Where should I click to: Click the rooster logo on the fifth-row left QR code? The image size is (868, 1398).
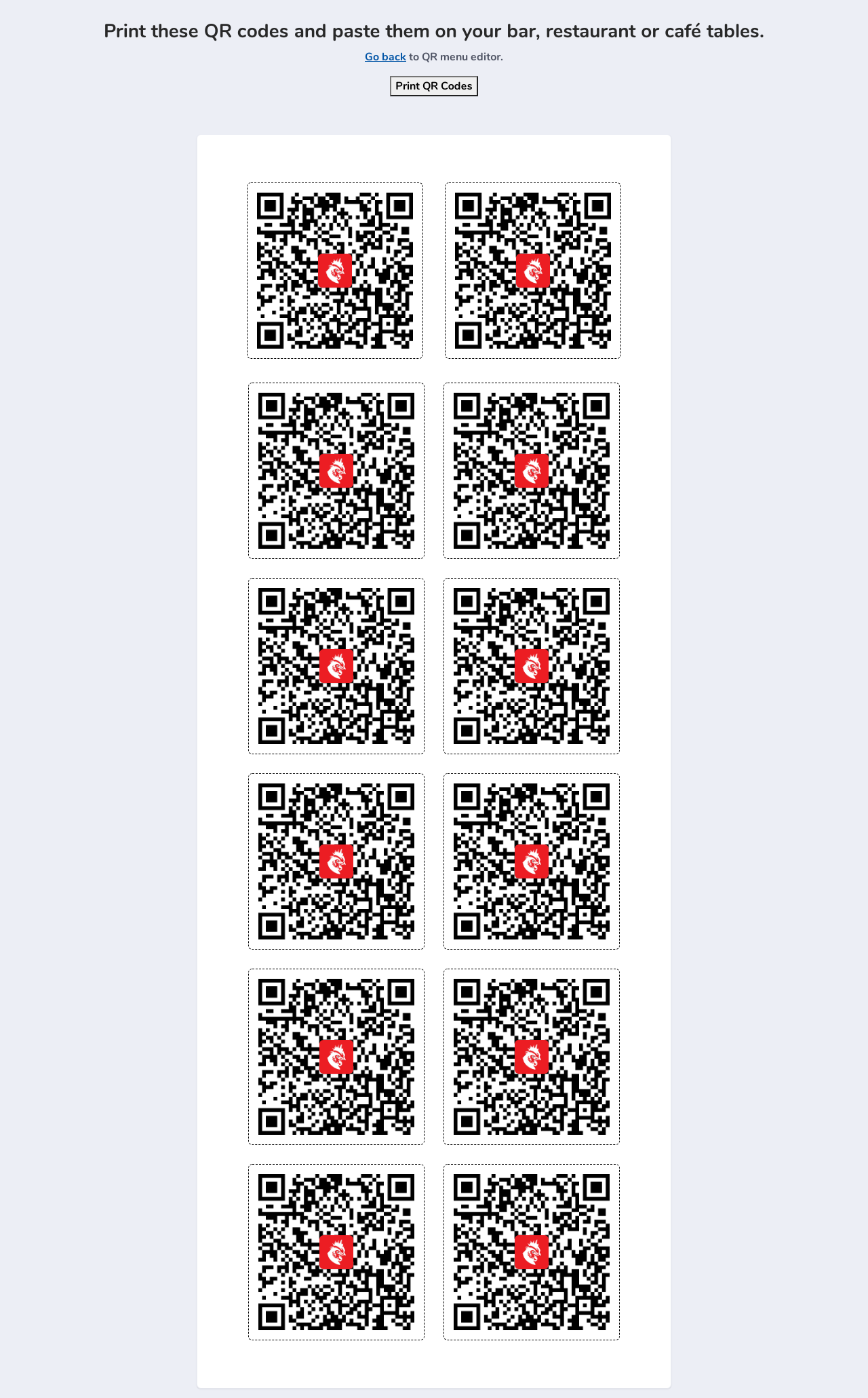(x=336, y=1058)
